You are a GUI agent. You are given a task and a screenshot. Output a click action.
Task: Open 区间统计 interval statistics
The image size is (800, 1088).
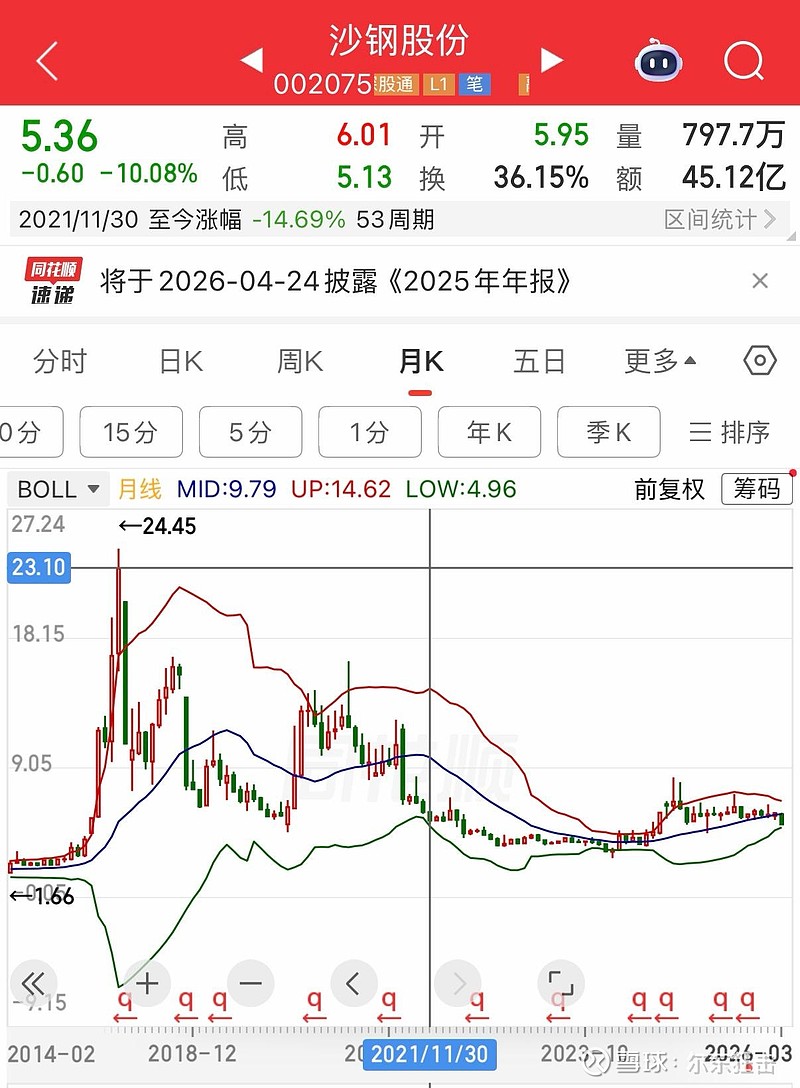(x=720, y=219)
